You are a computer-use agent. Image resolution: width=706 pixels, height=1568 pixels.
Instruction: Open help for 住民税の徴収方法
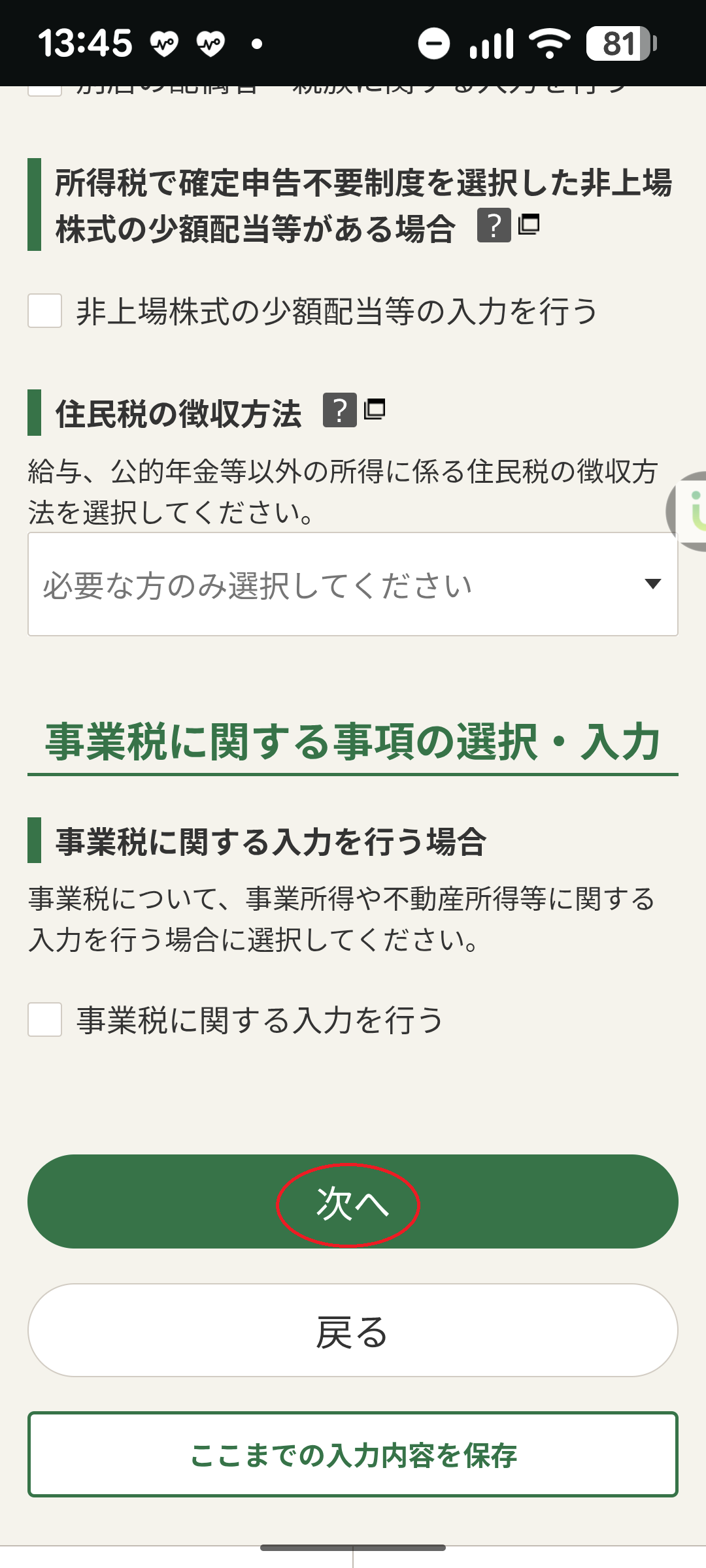click(340, 410)
